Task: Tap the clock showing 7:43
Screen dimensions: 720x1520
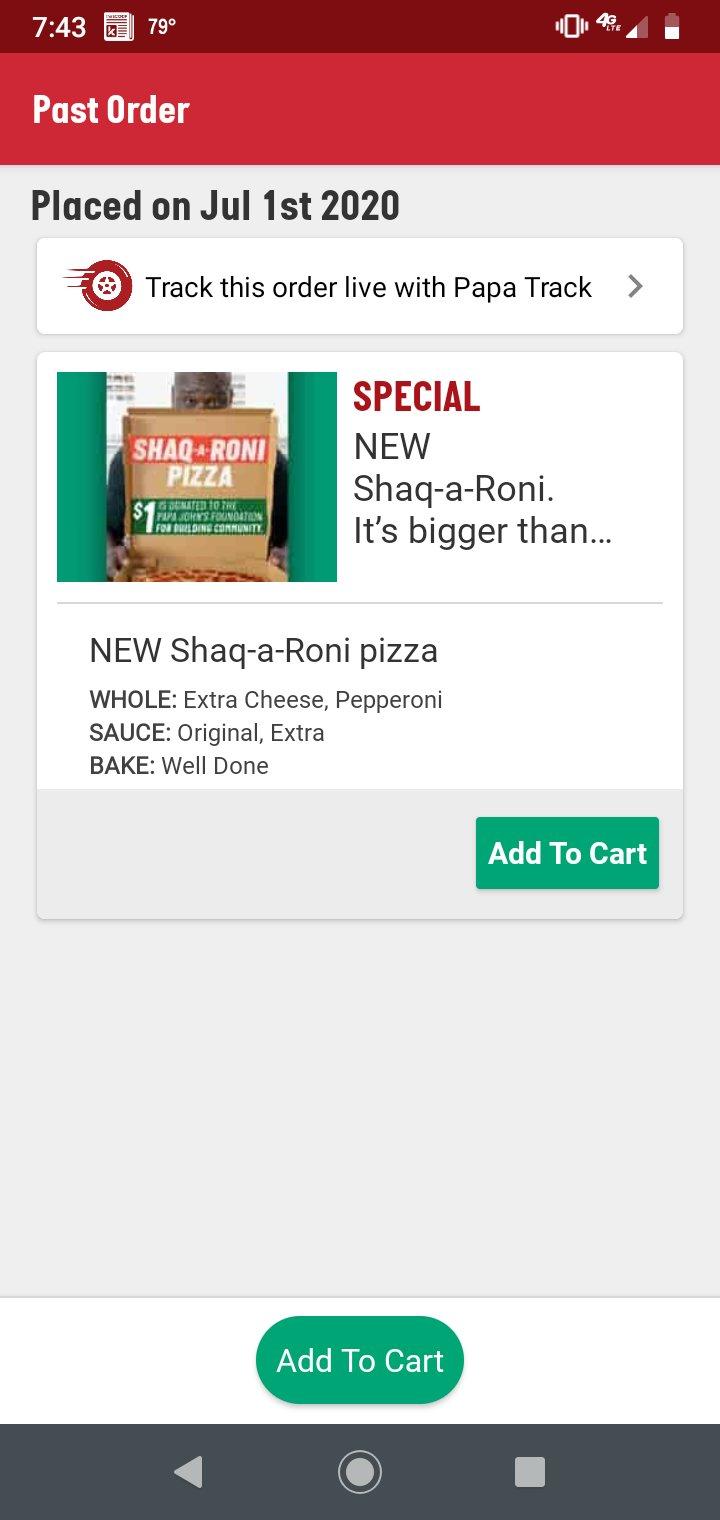Action: 57,25
